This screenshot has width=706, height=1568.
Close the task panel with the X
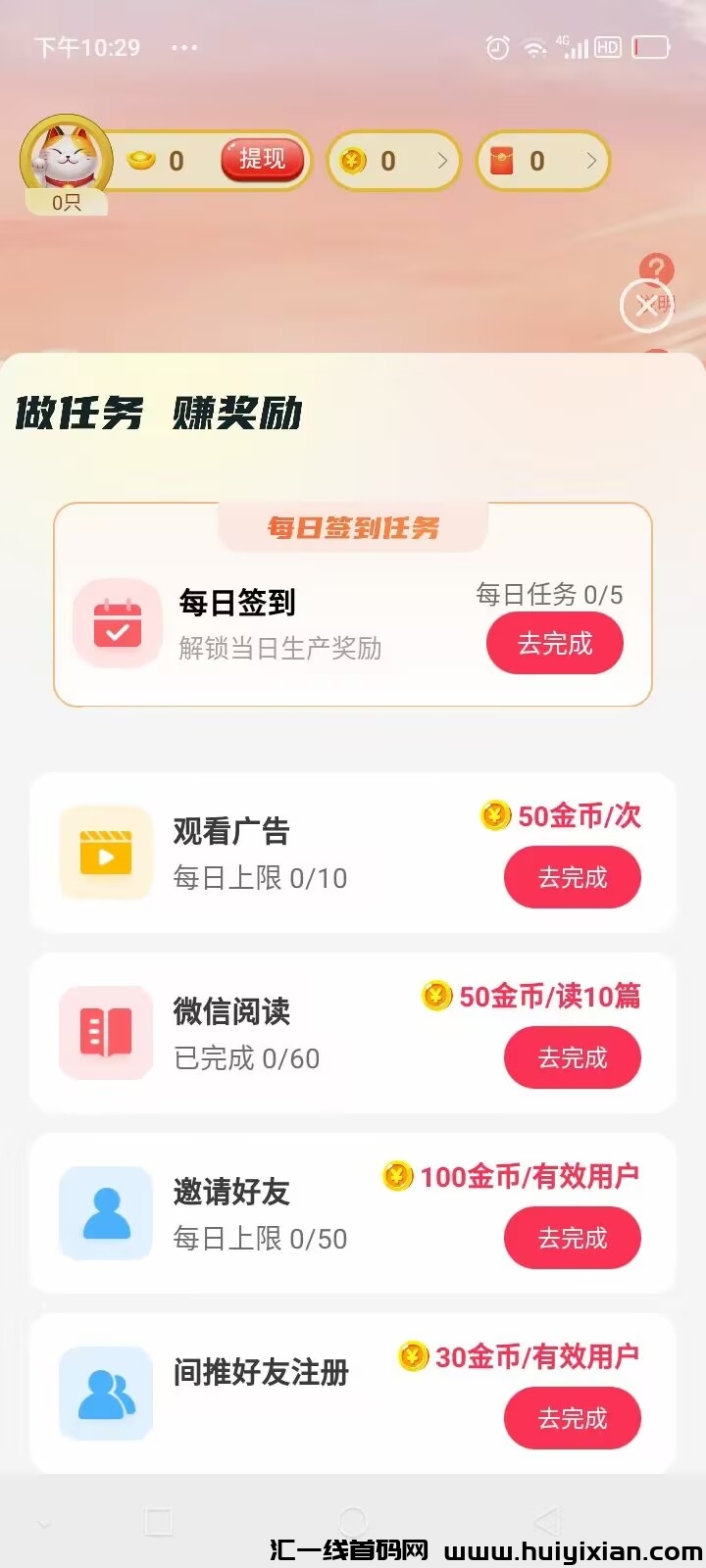coord(645,306)
